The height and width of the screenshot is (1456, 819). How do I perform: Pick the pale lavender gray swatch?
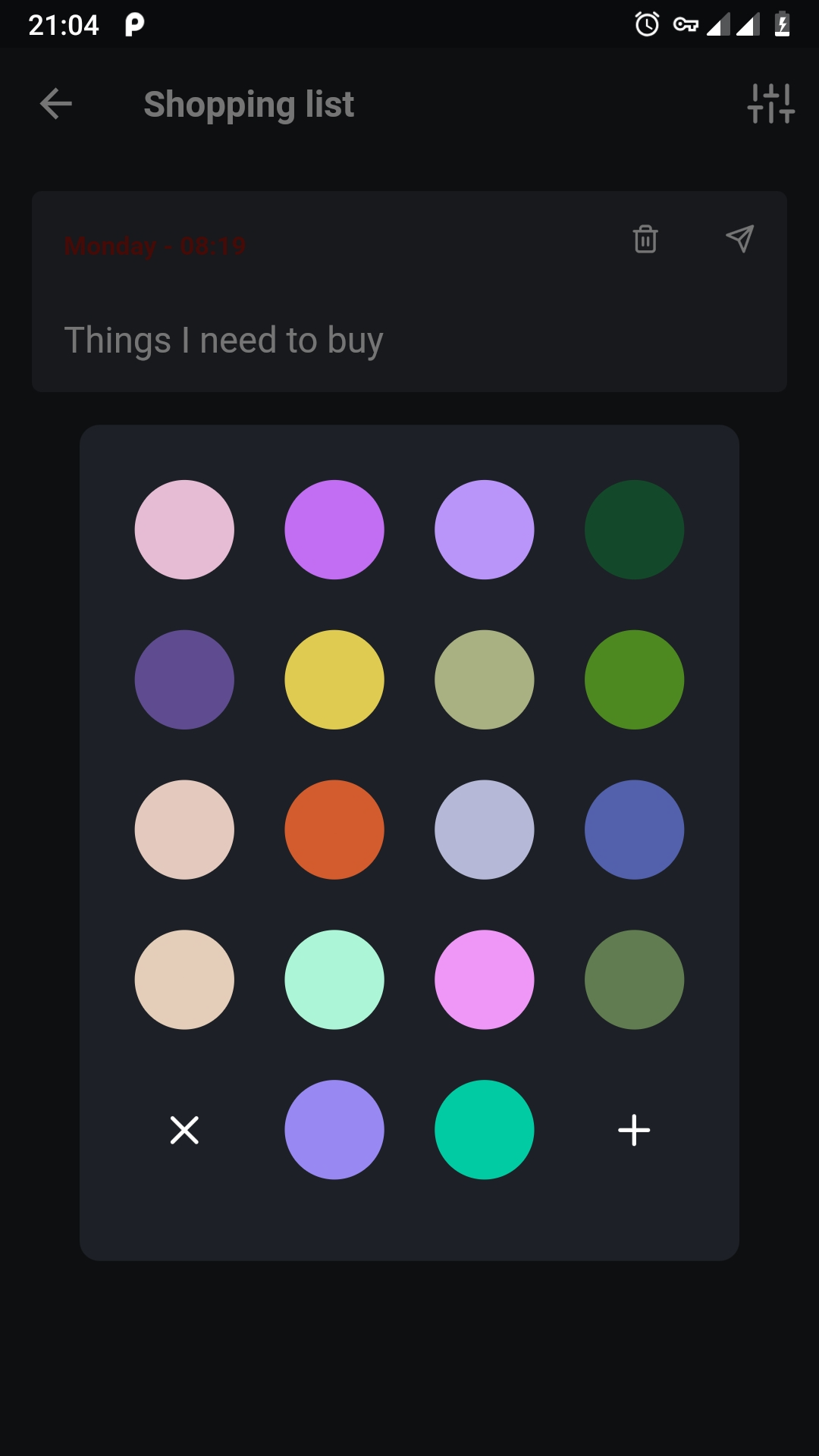pyautogui.click(x=485, y=830)
